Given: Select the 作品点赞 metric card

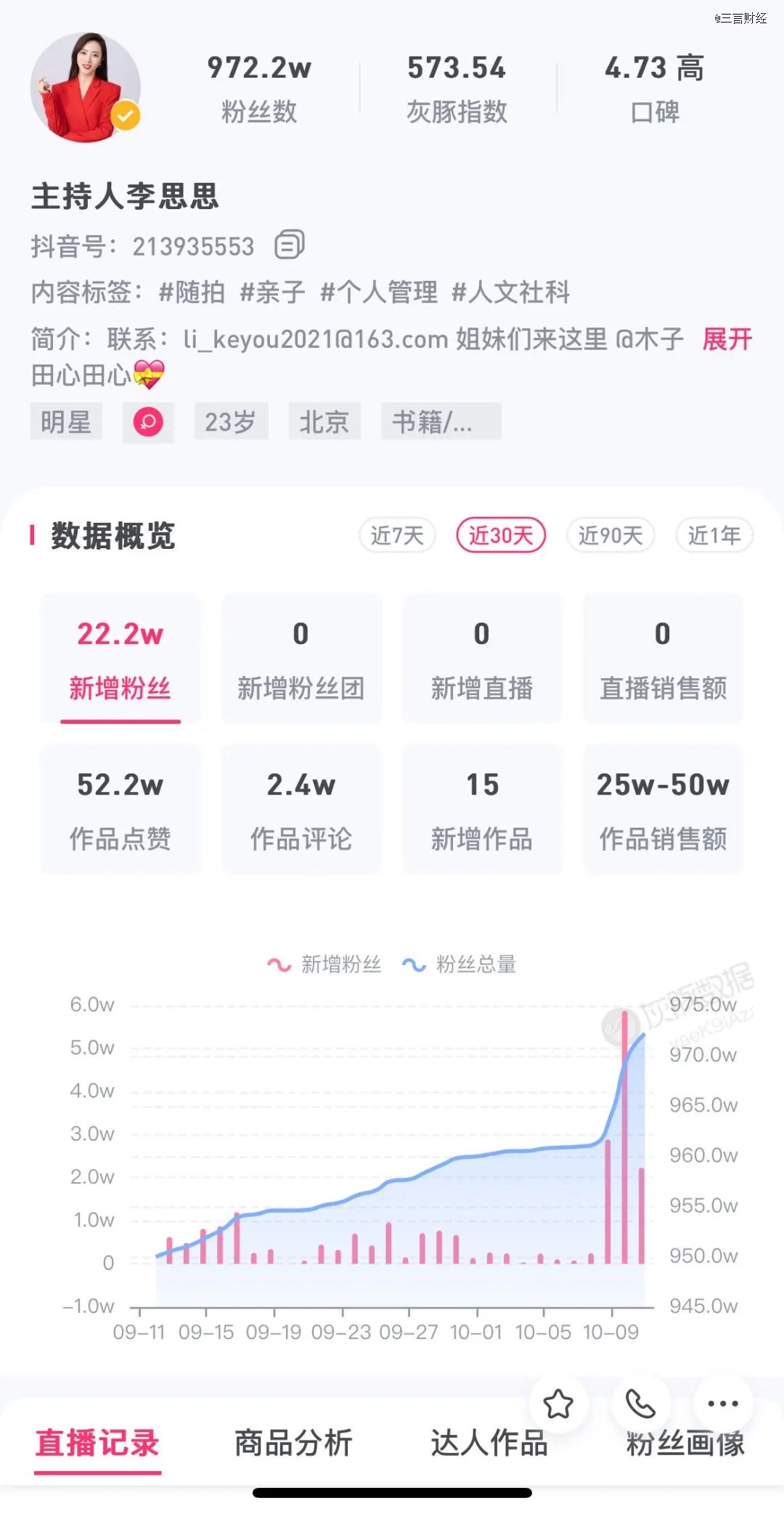Looking at the screenshot, I should [121, 809].
